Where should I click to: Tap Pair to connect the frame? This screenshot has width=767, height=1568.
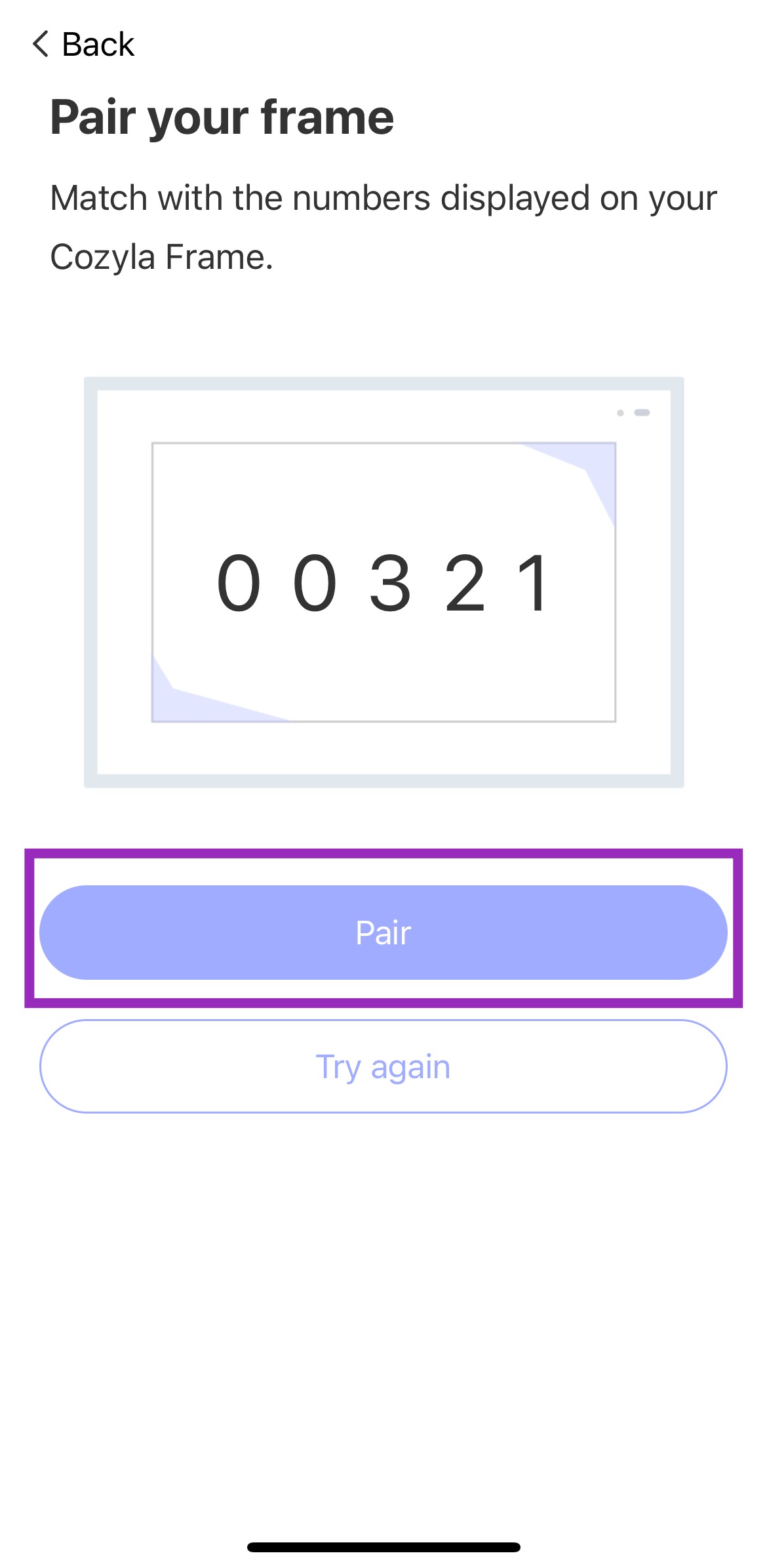coord(383,932)
